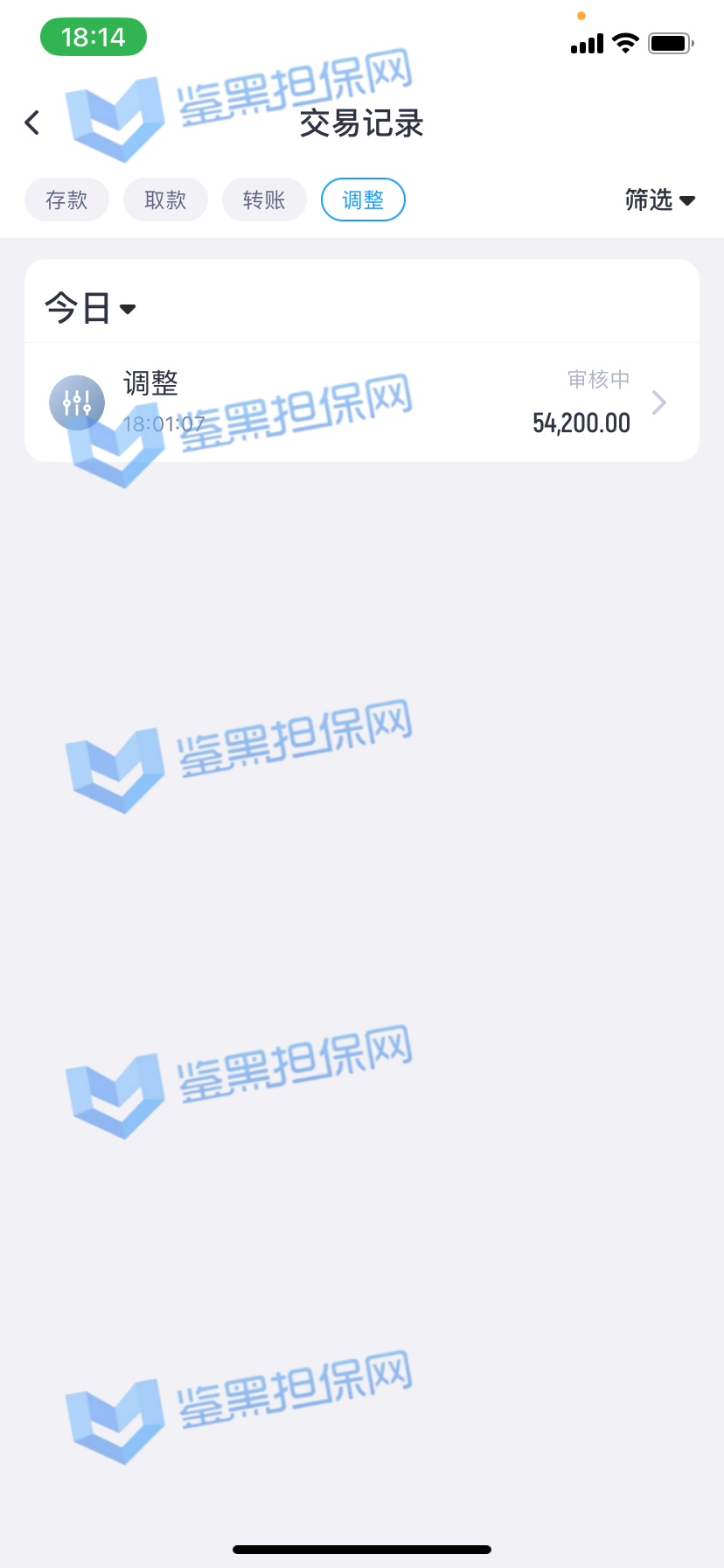
Task: Expand the 今日 date selector
Action: pyautogui.click(x=90, y=308)
